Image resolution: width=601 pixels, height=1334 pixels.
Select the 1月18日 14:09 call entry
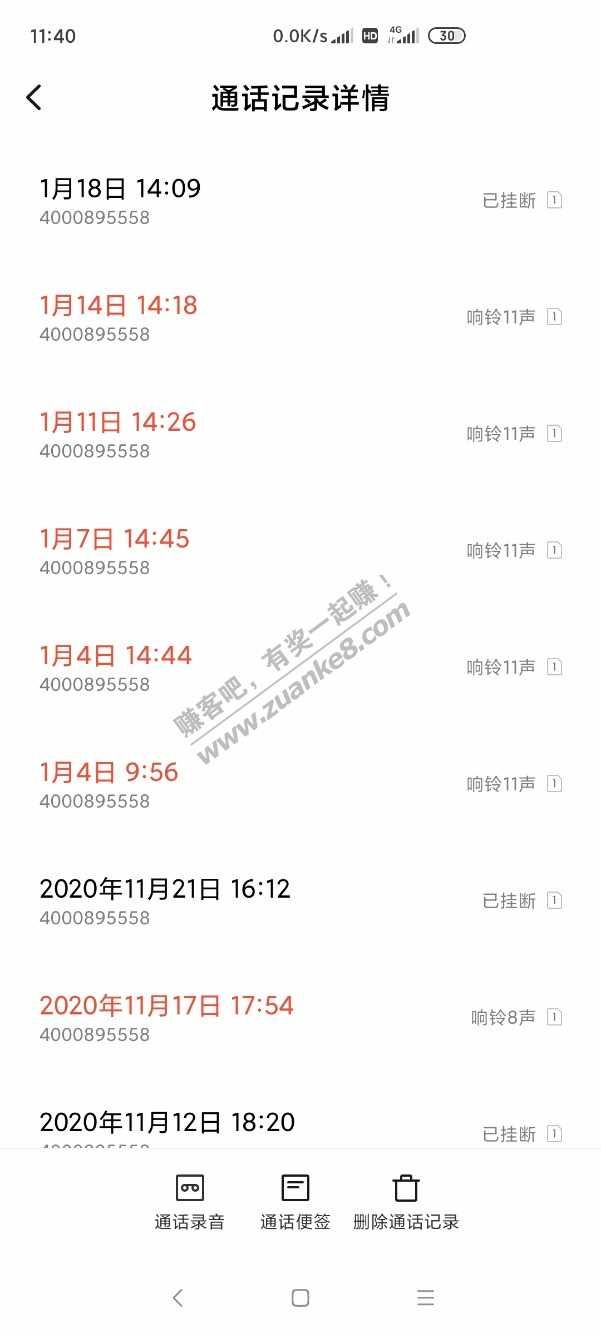click(300, 201)
